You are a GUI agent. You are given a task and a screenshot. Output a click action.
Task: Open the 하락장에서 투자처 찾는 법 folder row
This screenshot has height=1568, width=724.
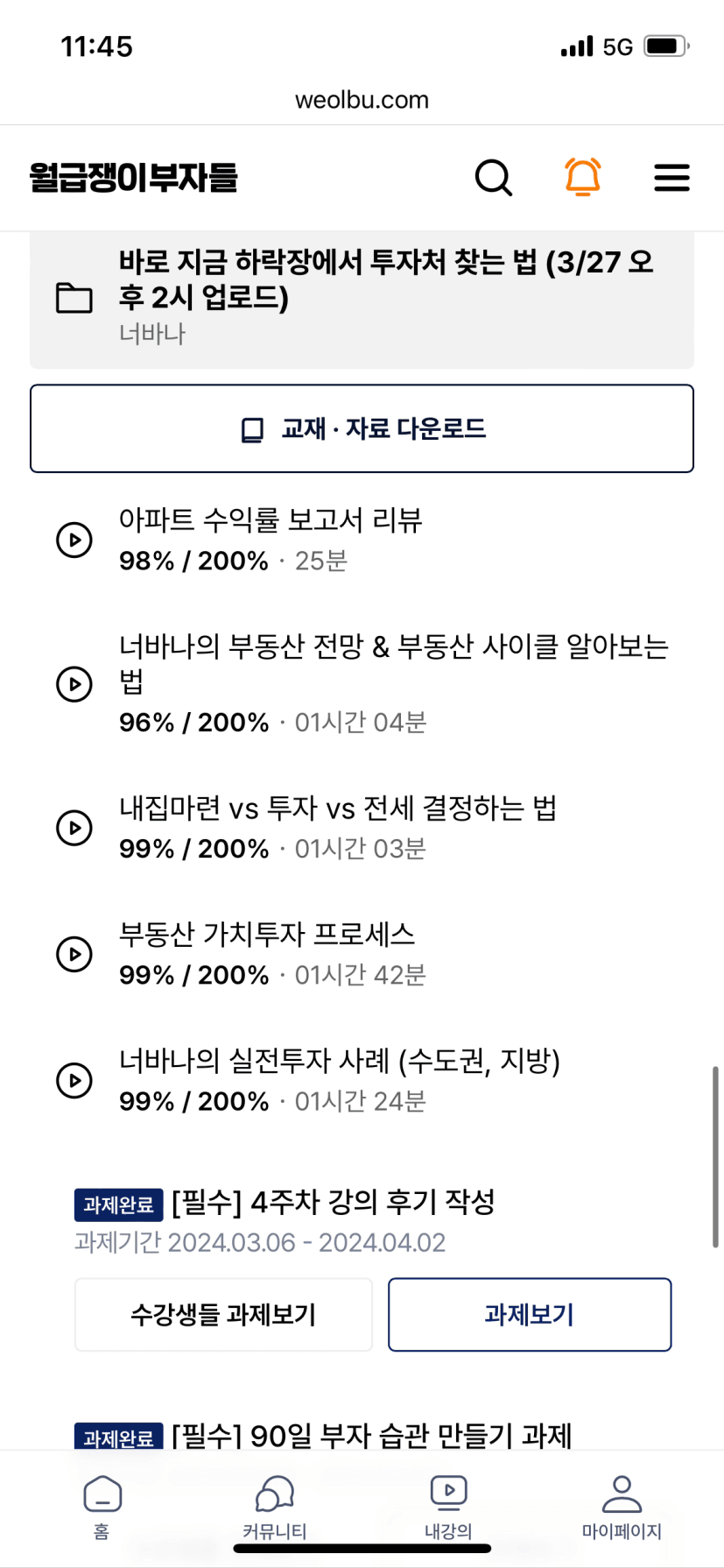[x=362, y=300]
